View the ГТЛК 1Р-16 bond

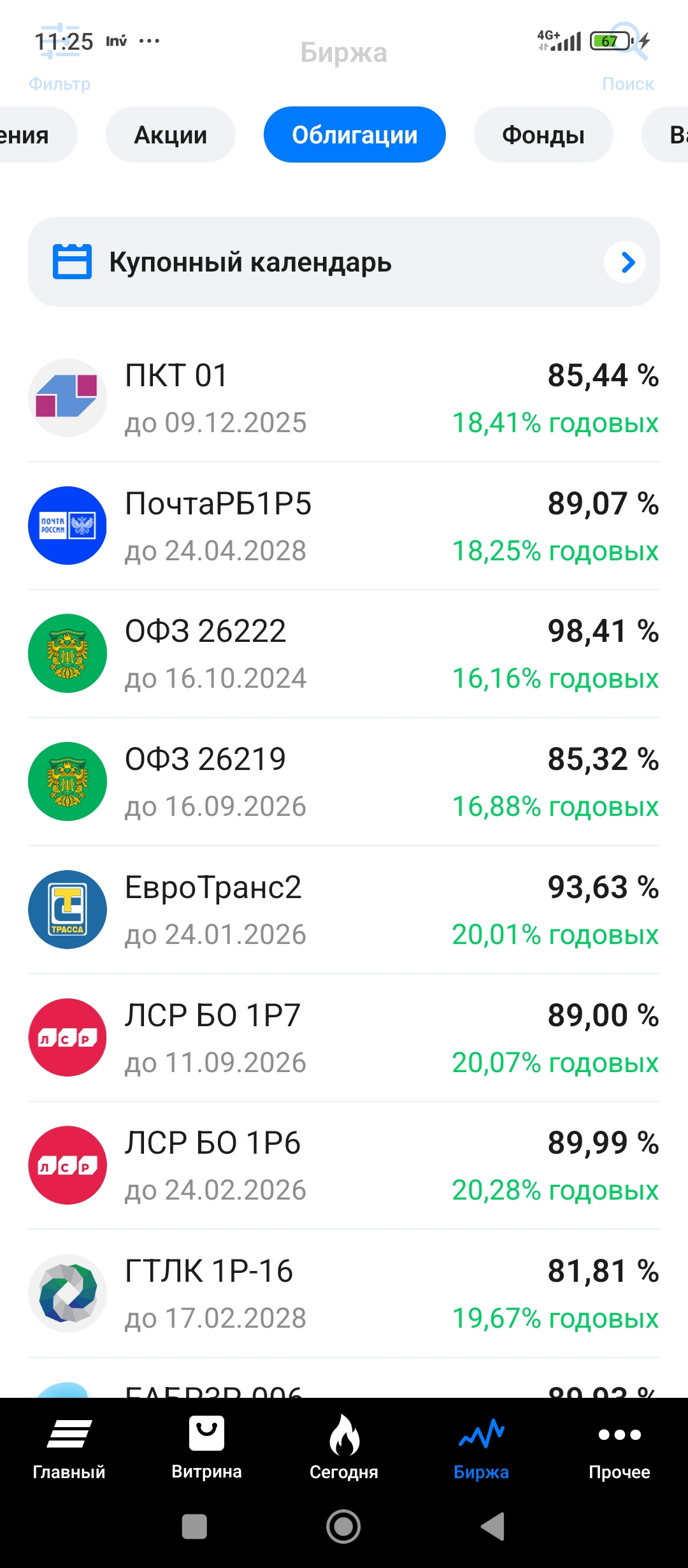344,1293
